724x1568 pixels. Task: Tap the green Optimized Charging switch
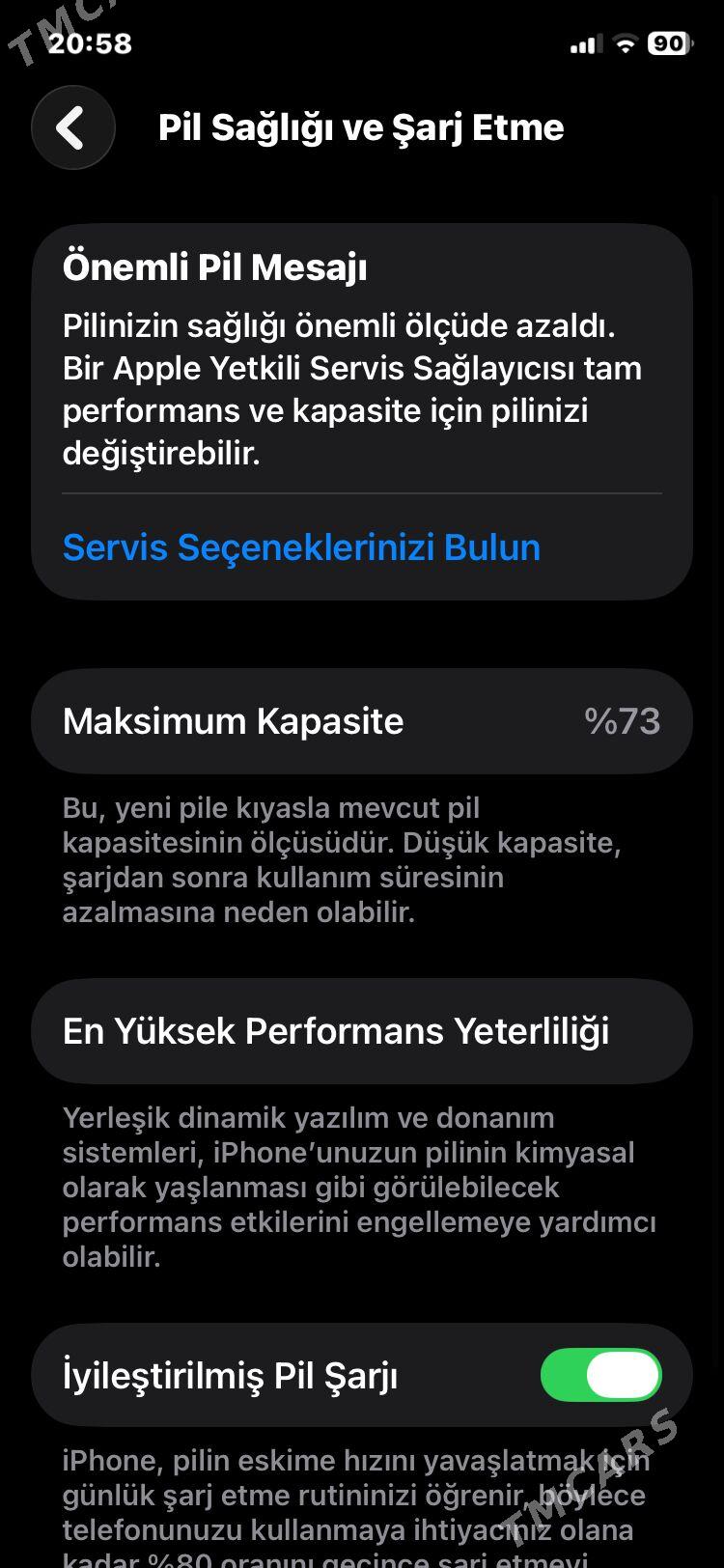click(x=600, y=1375)
